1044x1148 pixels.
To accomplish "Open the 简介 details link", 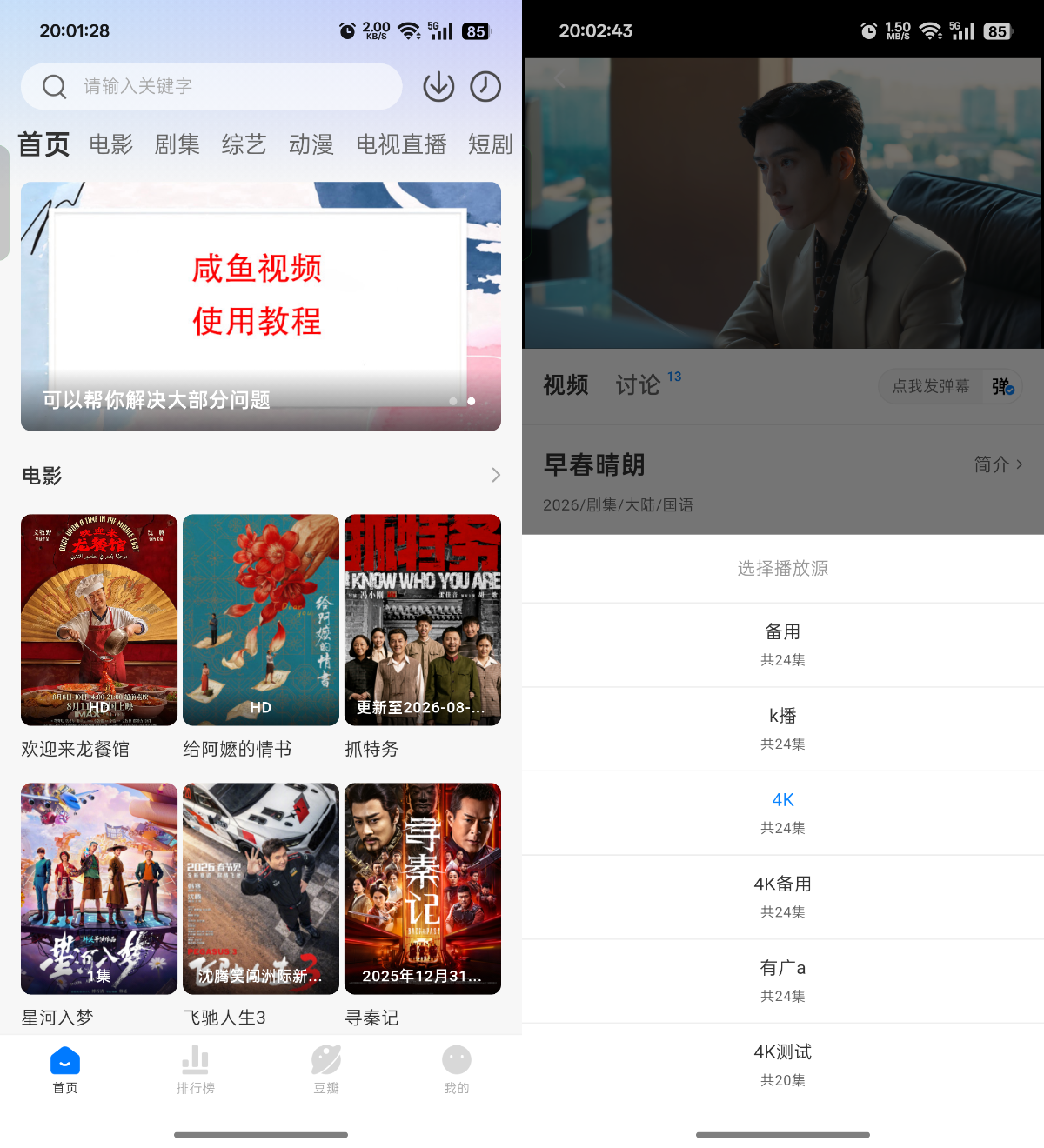I will pyautogui.click(x=999, y=464).
